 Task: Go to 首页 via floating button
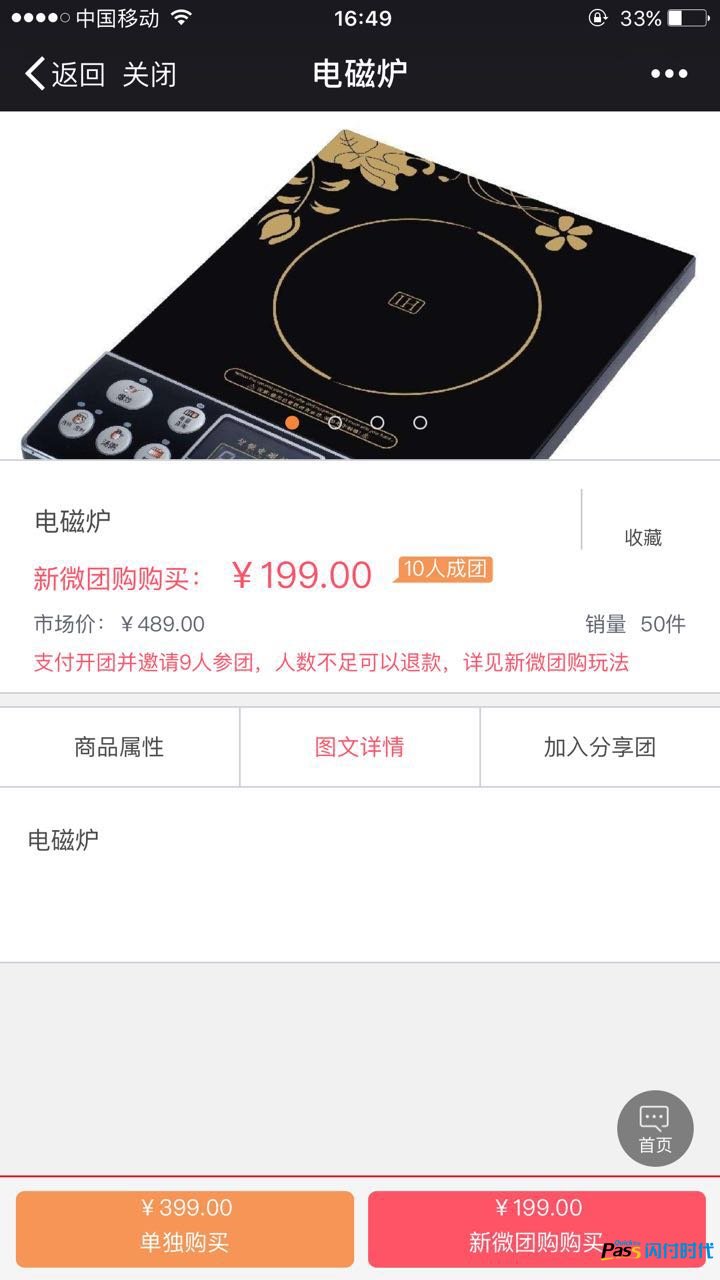pyautogui.click(x=655, y=1129)
